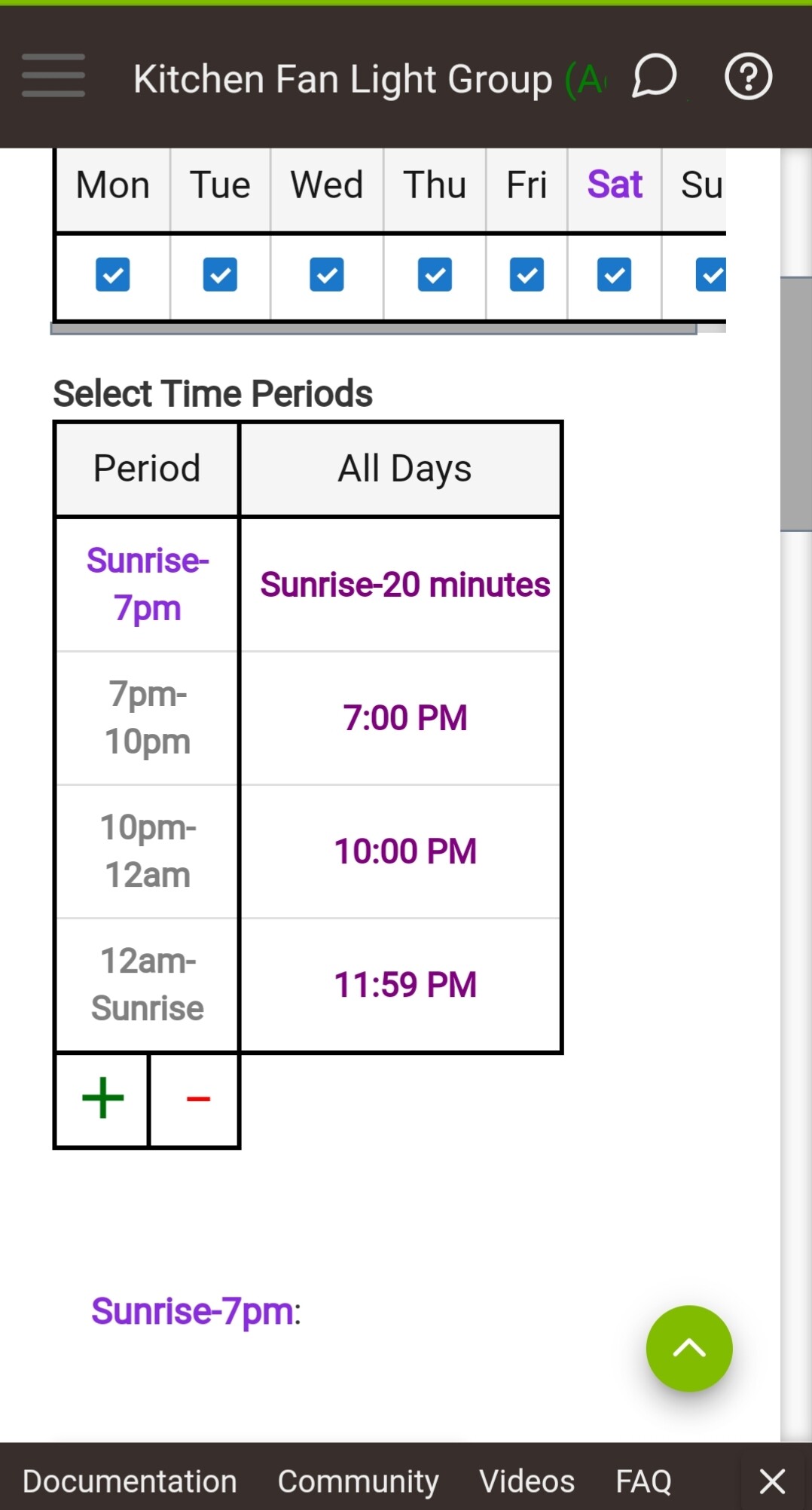Open the Documentation link
The image size is (812, 1510).
pyautogui.click(x=130, y=1481)
